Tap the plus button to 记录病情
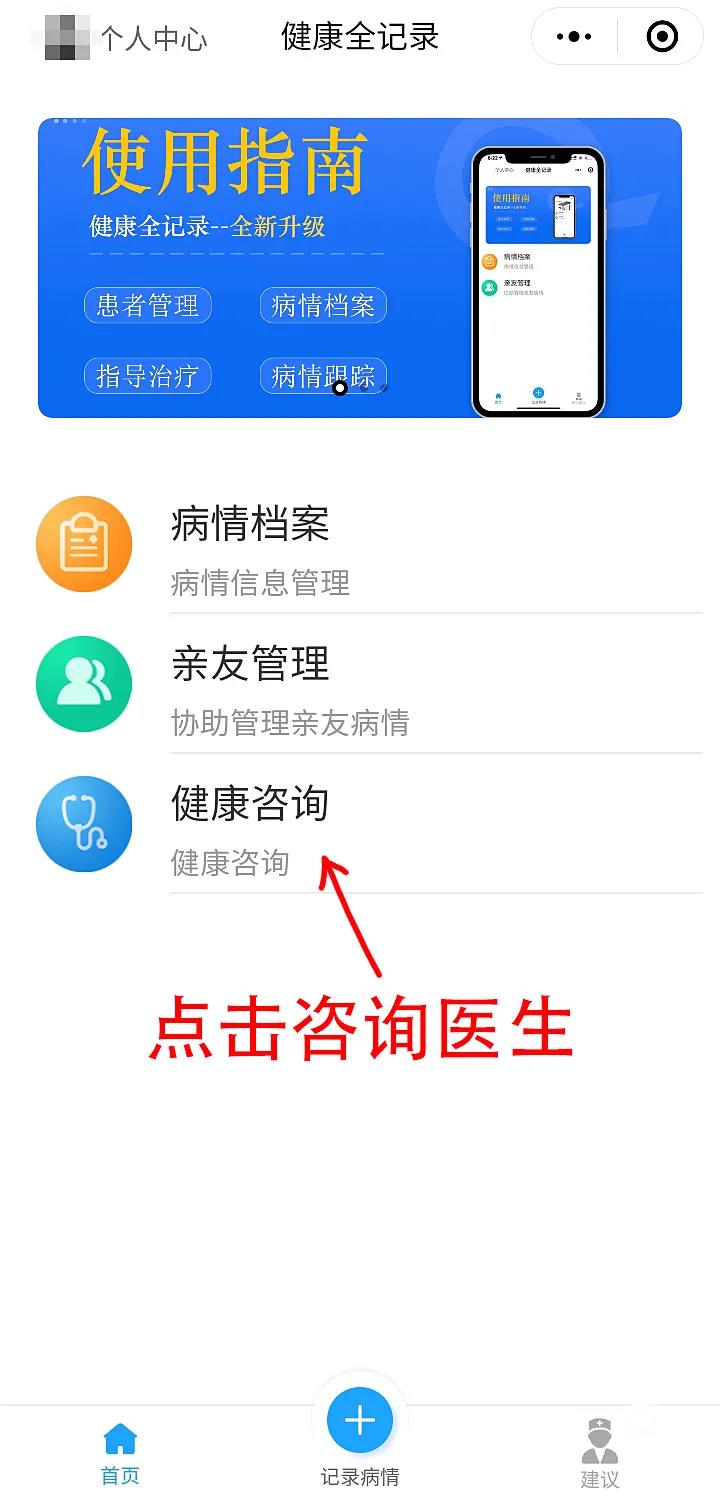720x1500 pixels. pyautogui.click(x=360, y=1421)
